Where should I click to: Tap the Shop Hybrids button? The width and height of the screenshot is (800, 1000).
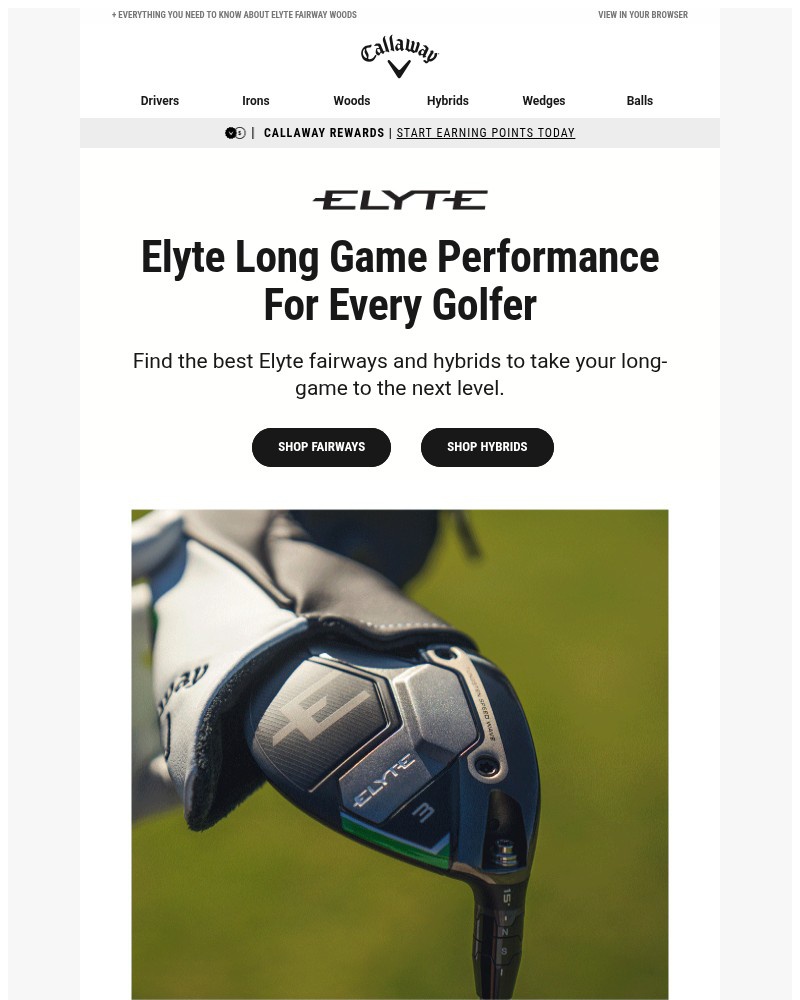[x=487, y=447]
